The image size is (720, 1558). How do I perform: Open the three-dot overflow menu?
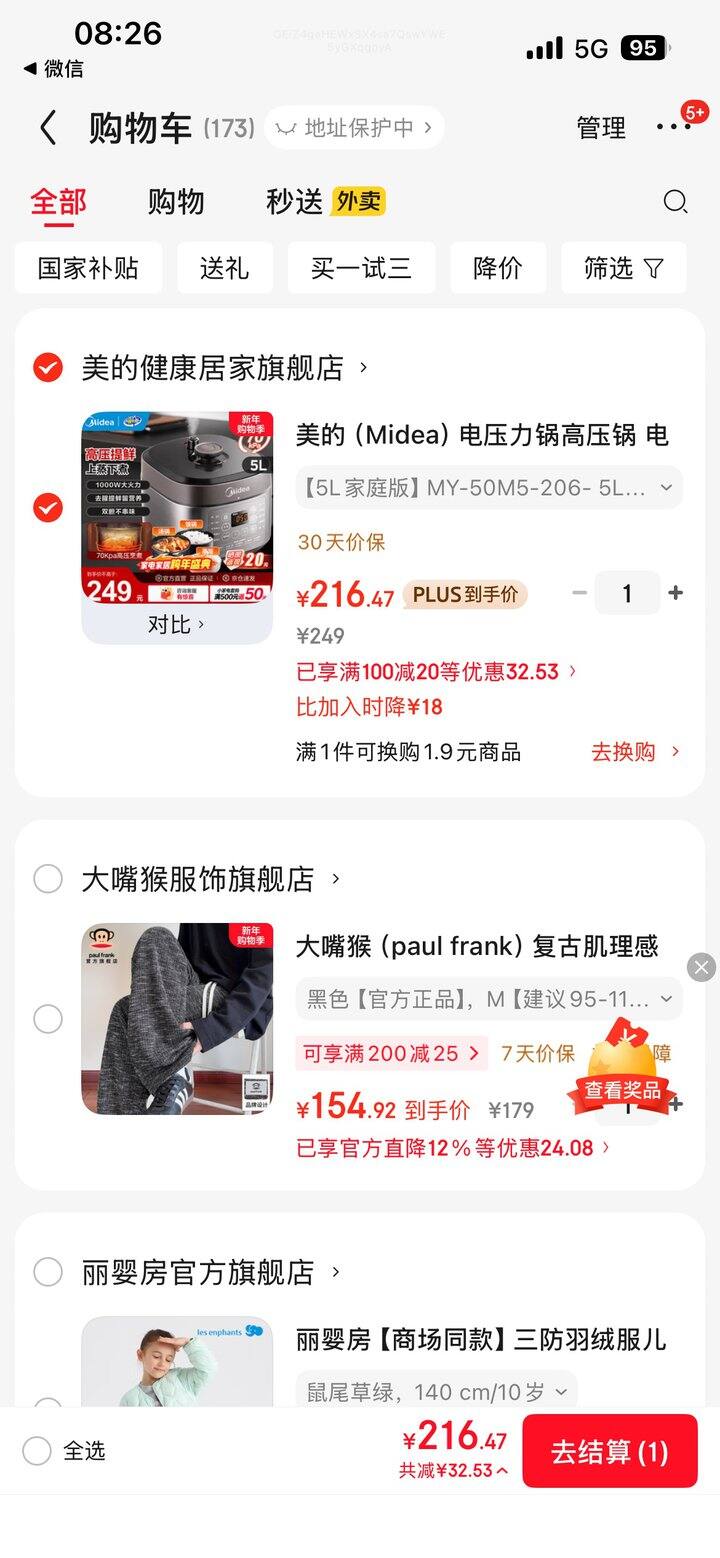click(x=673, y=127)
